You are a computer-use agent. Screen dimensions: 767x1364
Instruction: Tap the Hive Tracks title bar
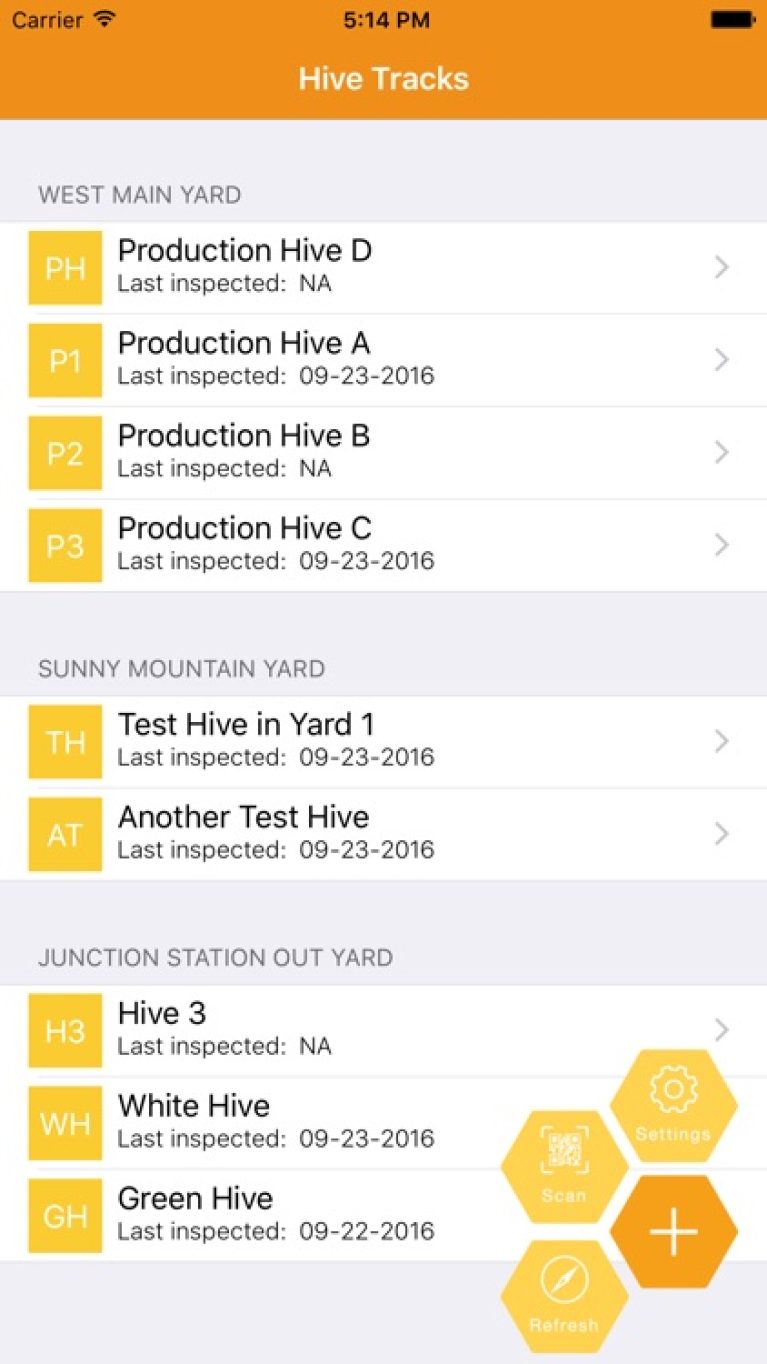pyautogui.click(x=383, y=79)
